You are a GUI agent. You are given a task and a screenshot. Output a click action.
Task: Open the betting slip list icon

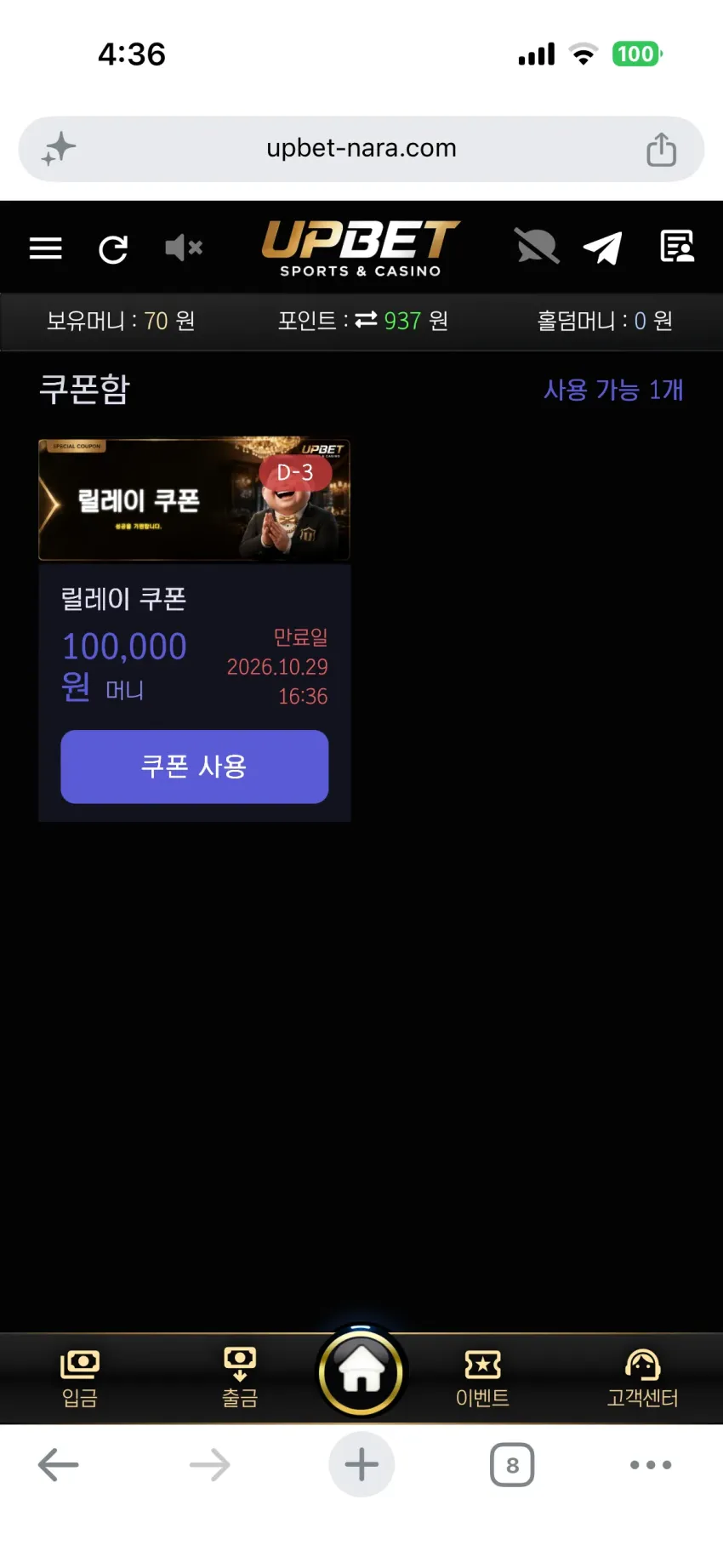coord(677,247)
